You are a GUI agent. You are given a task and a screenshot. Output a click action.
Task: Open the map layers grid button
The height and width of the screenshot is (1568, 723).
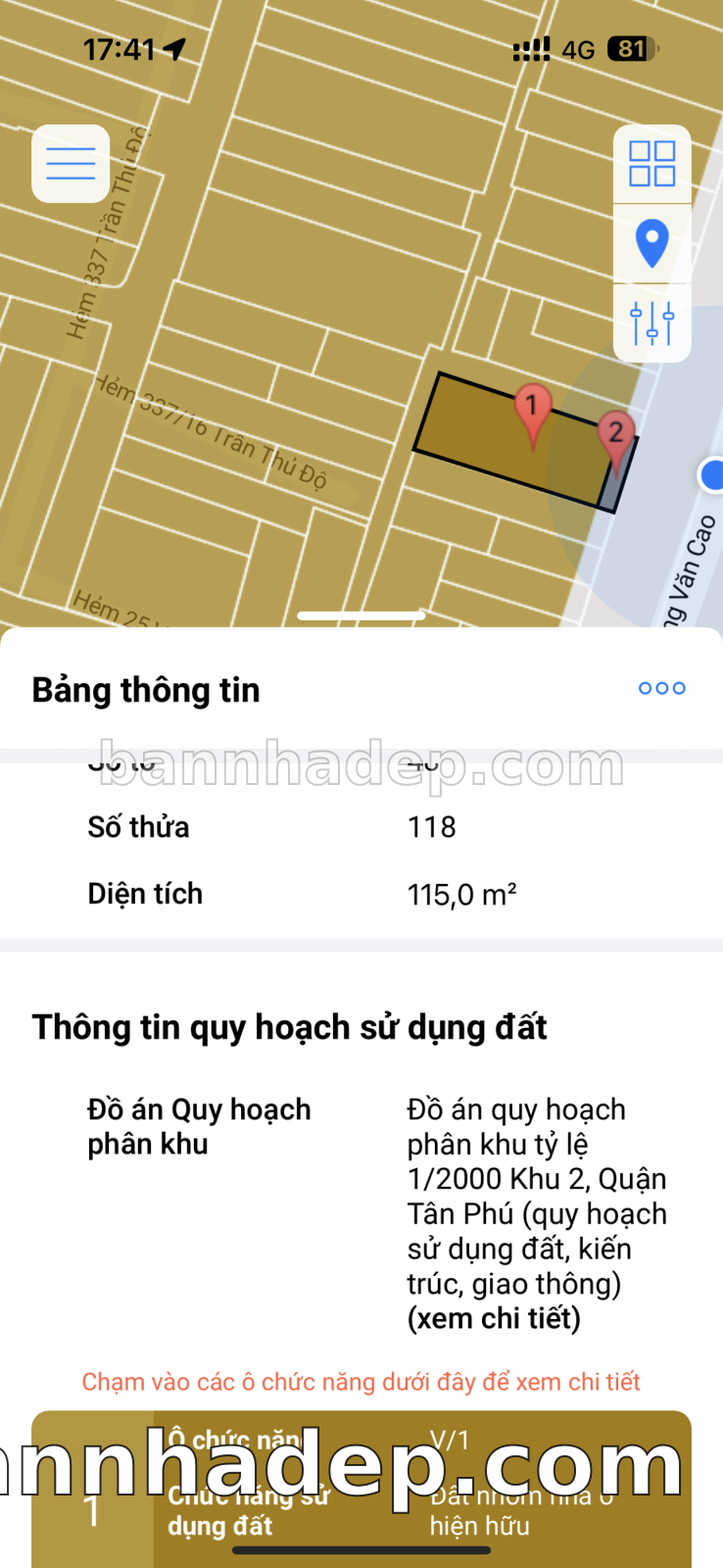[x=651, y=164]
